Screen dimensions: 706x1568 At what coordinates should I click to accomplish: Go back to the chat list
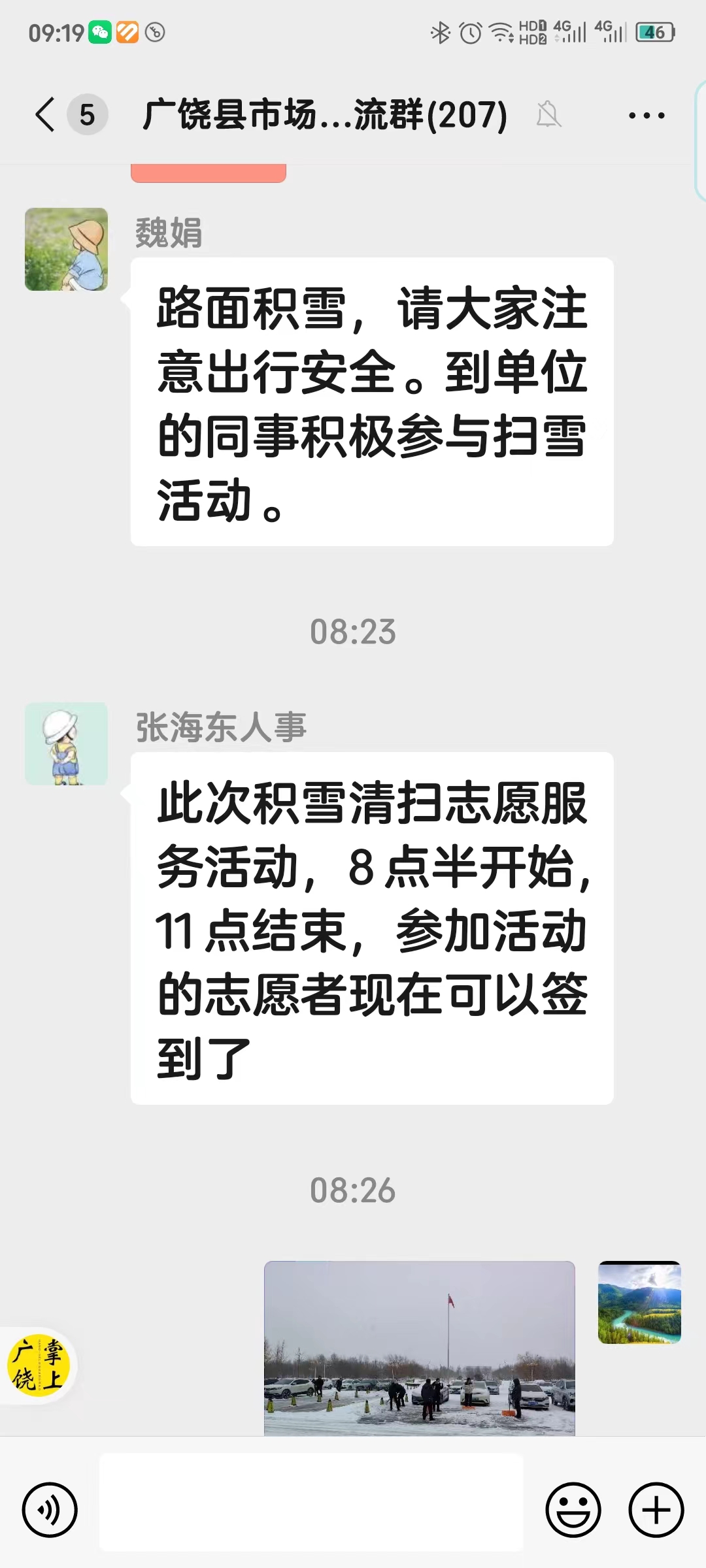(45, 115)
